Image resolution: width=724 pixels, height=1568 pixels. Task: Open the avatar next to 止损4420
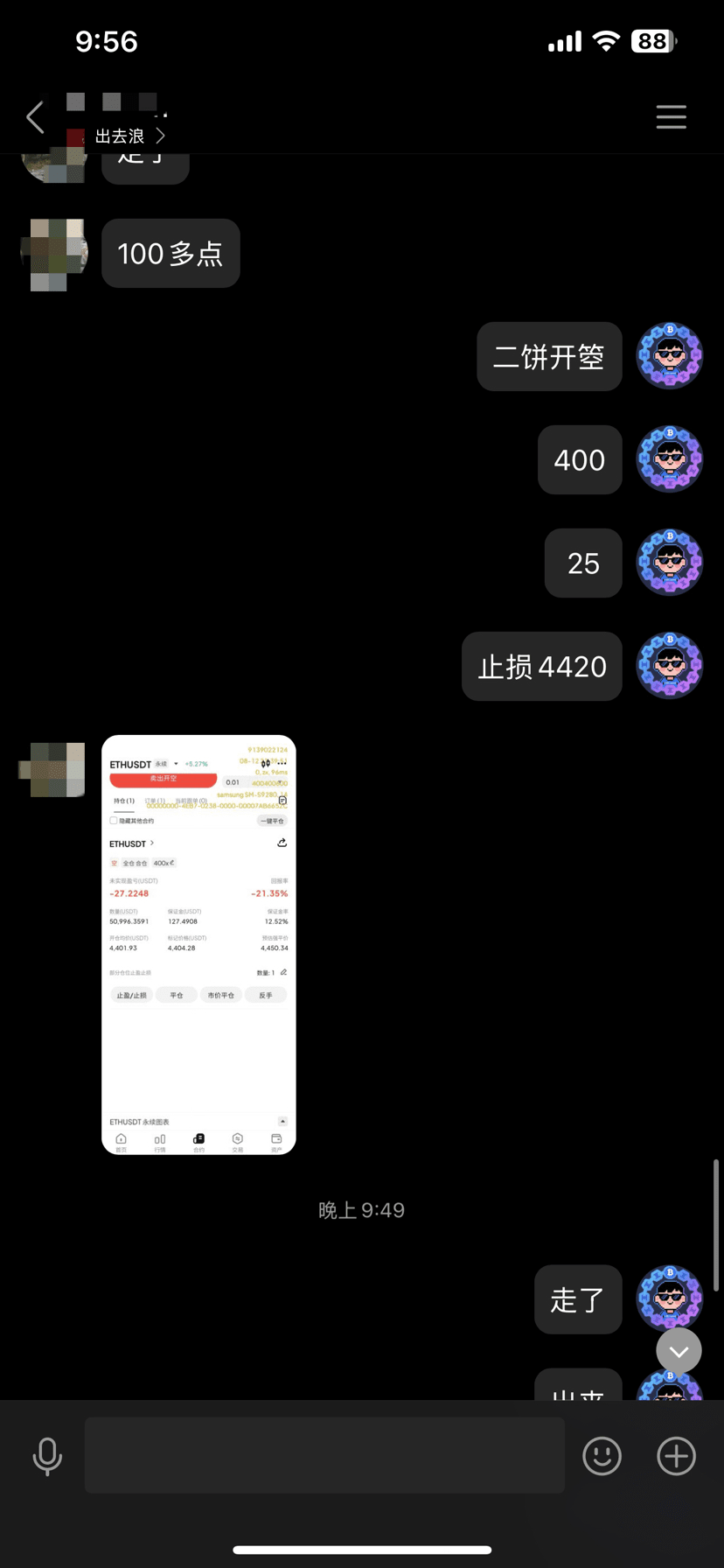670,666
